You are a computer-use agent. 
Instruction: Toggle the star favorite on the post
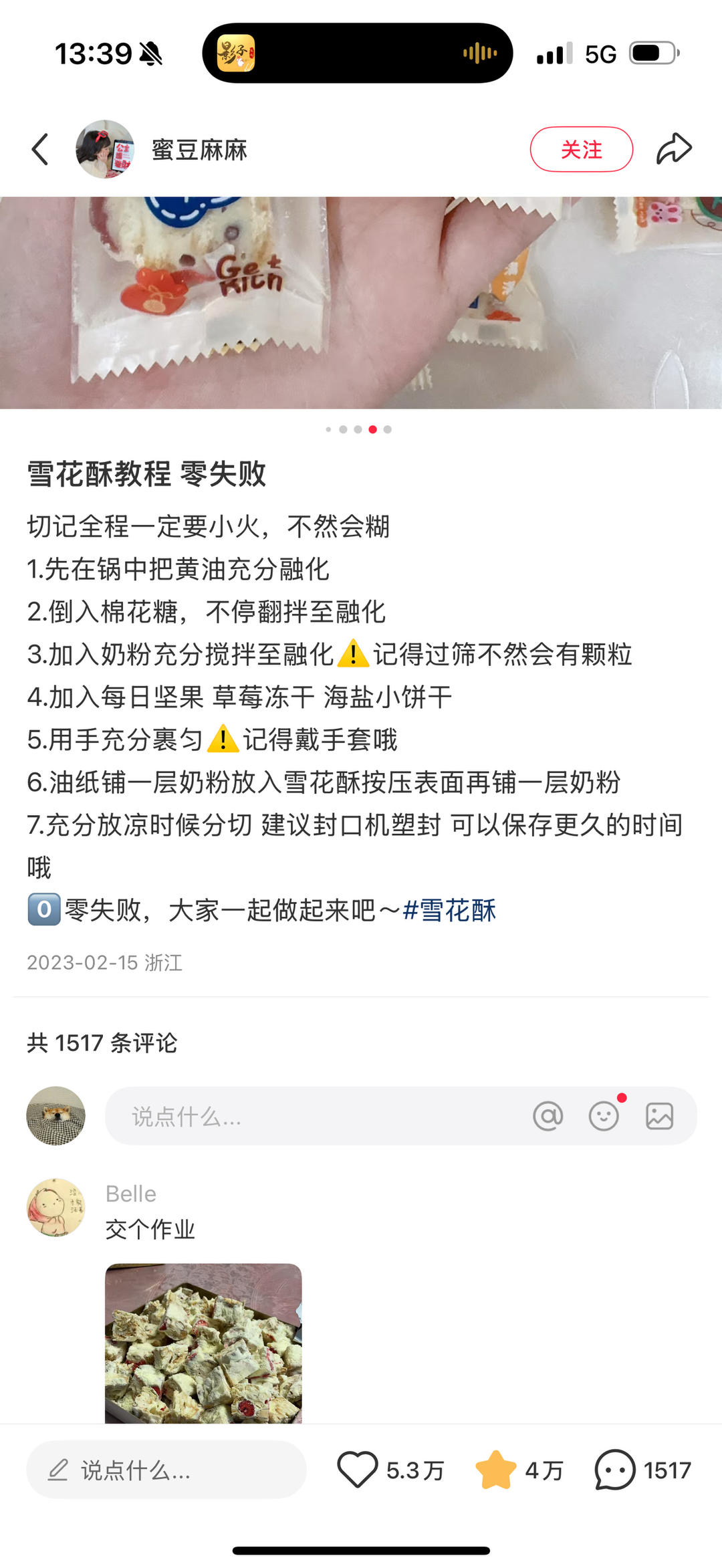(x=495, y=1470)
